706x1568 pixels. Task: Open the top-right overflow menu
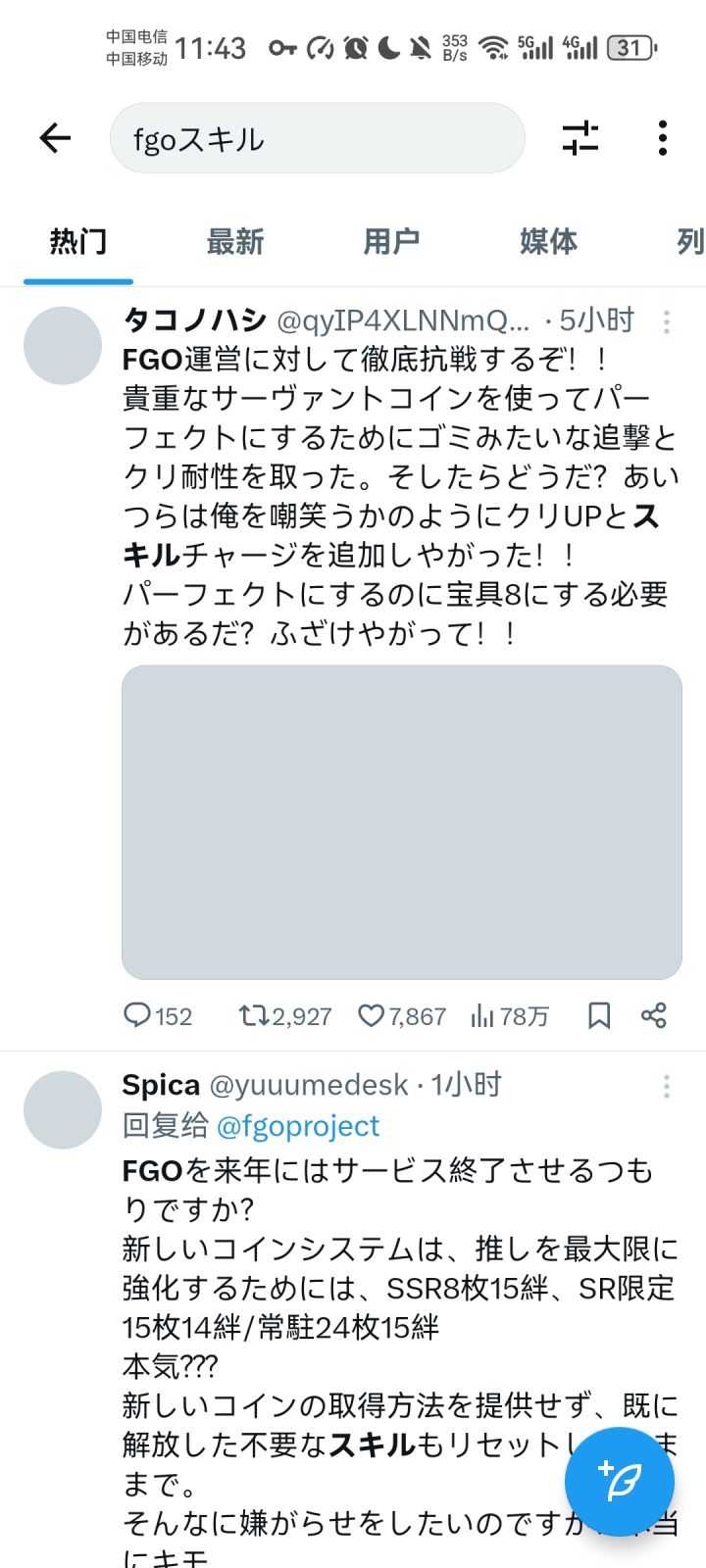point(661,138)
